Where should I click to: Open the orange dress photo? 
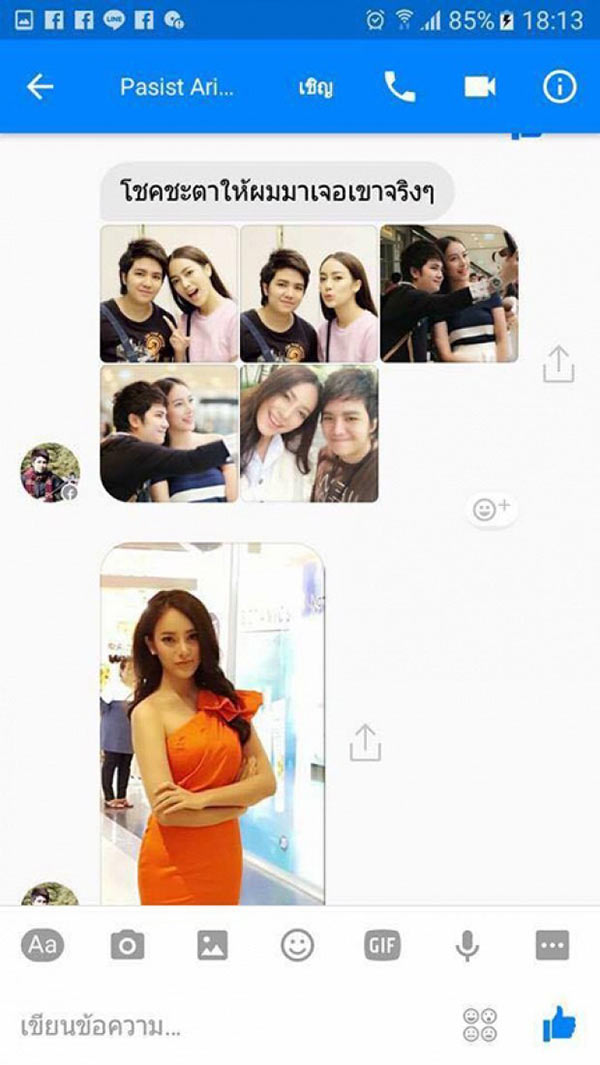212,725
